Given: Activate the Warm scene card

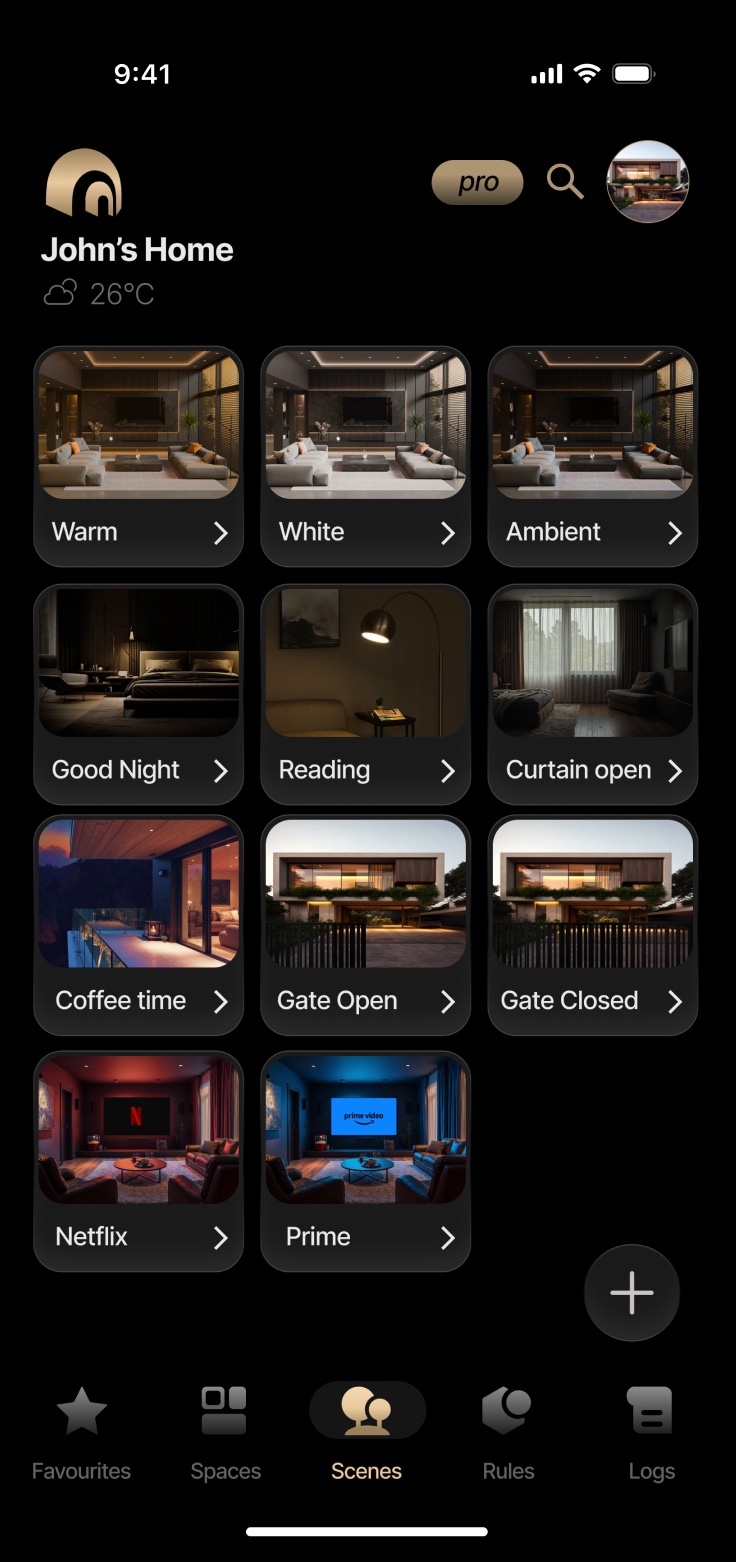Looking at the screenshot, I should [138, 456].
